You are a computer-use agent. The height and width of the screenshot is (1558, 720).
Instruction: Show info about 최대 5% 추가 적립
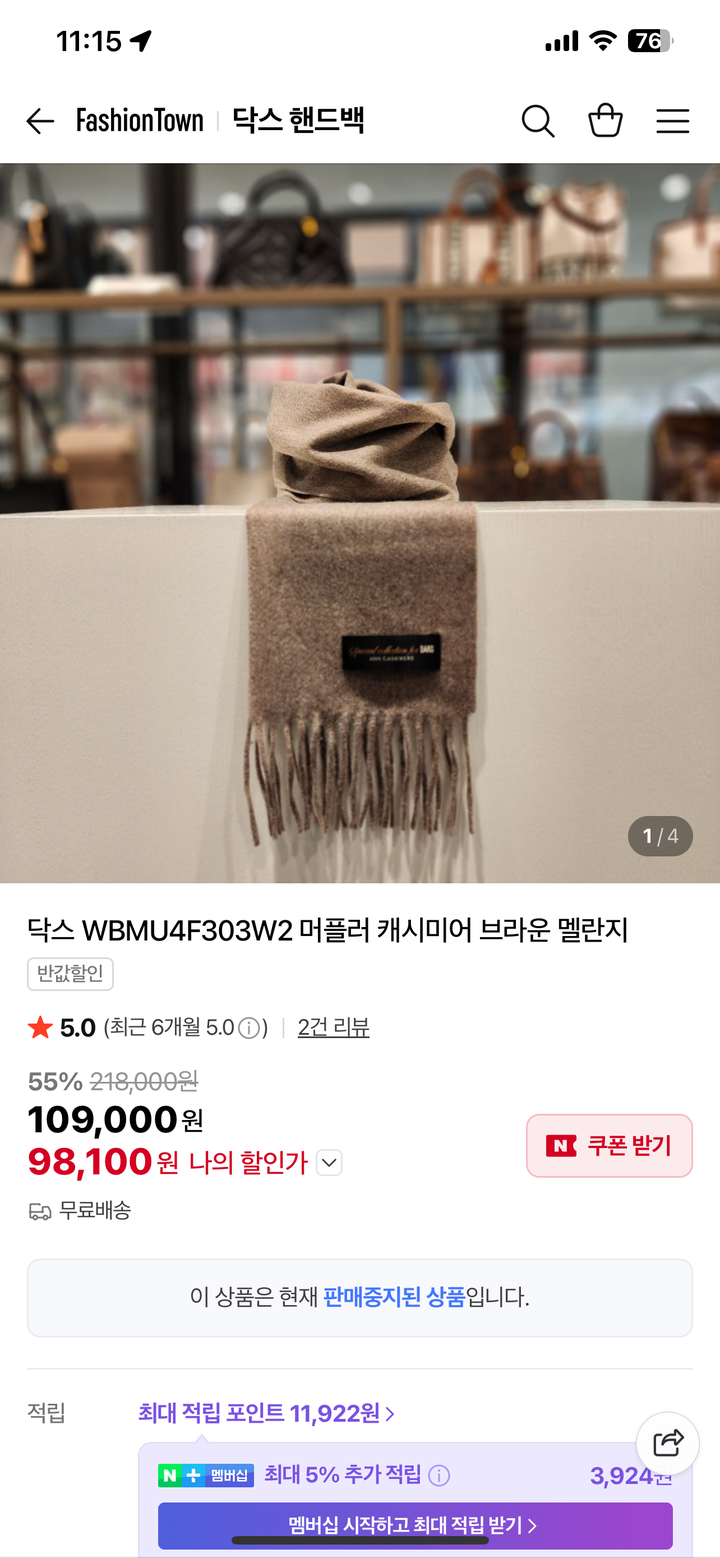click(x=439, y=1475)
